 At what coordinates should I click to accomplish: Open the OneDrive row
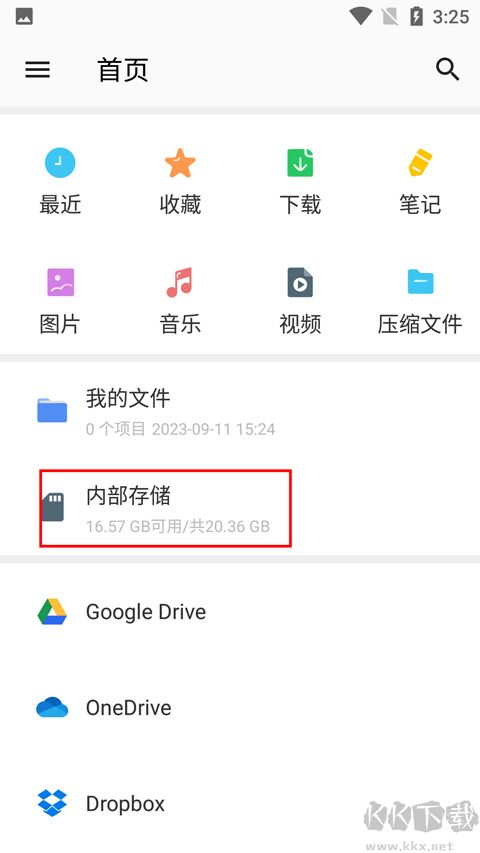click(240, 708)
